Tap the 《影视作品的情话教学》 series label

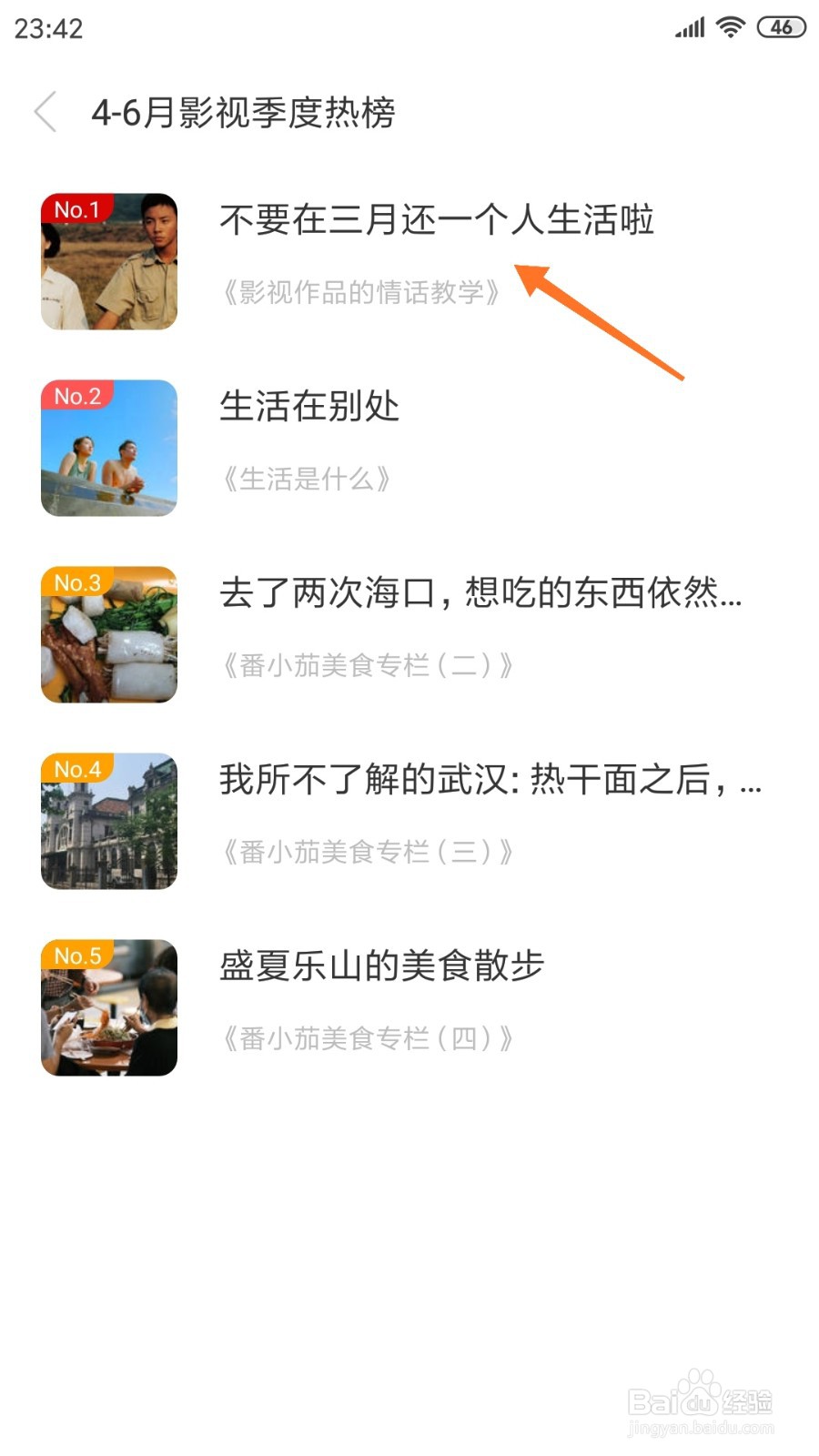(360, 295)
